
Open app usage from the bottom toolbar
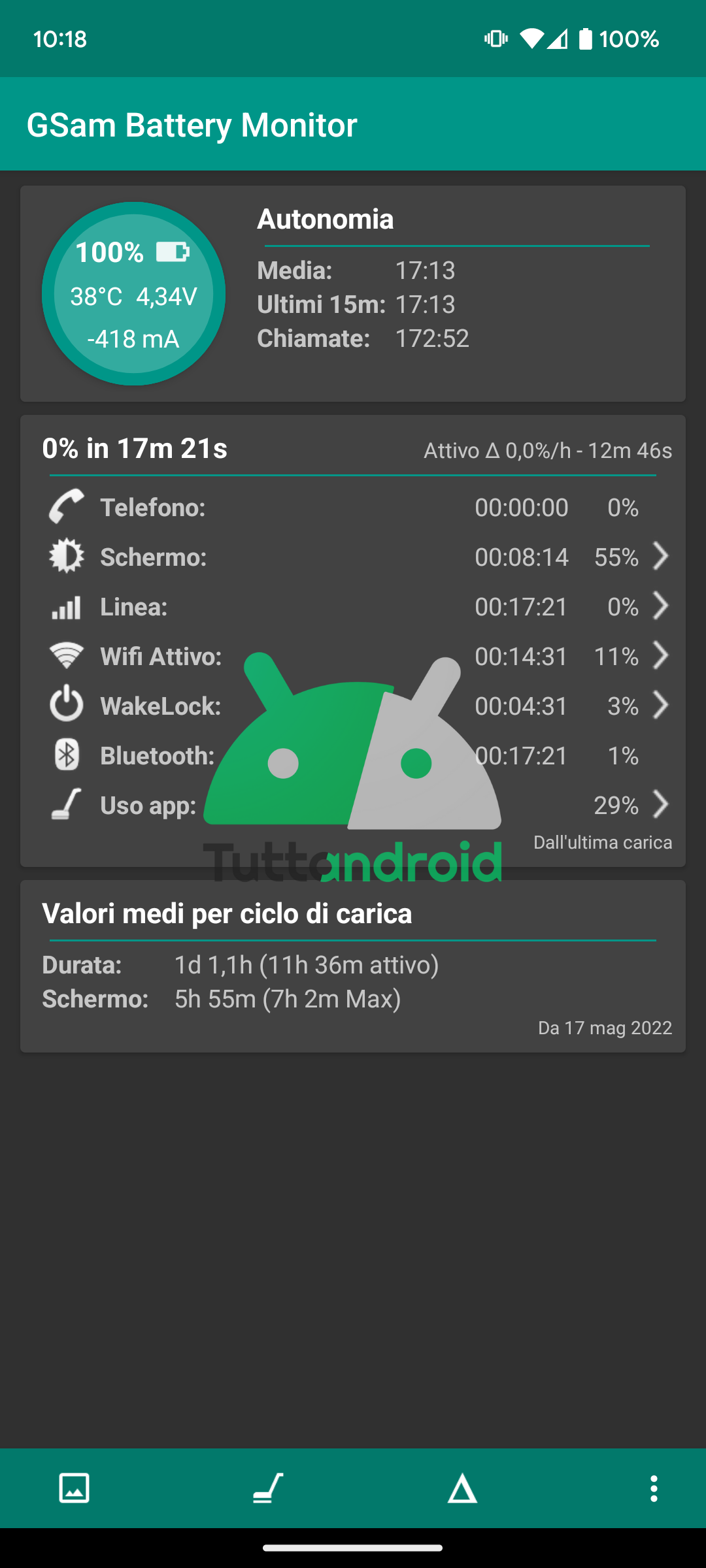tap(268, 1488)
